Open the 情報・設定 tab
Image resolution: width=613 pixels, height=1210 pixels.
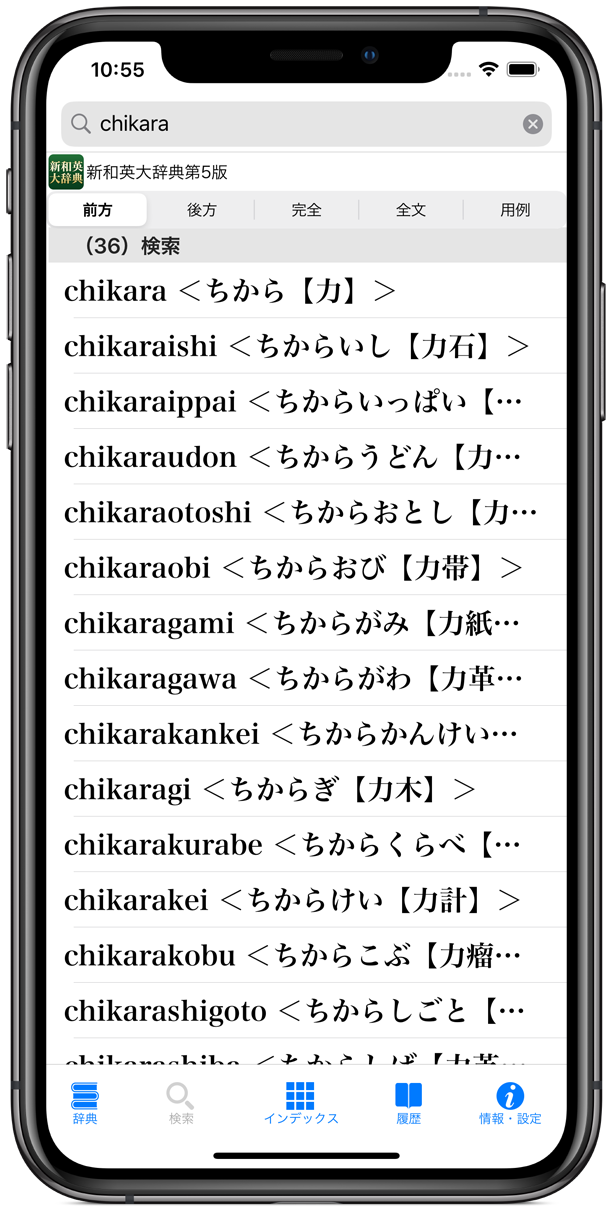(510, 1103)
